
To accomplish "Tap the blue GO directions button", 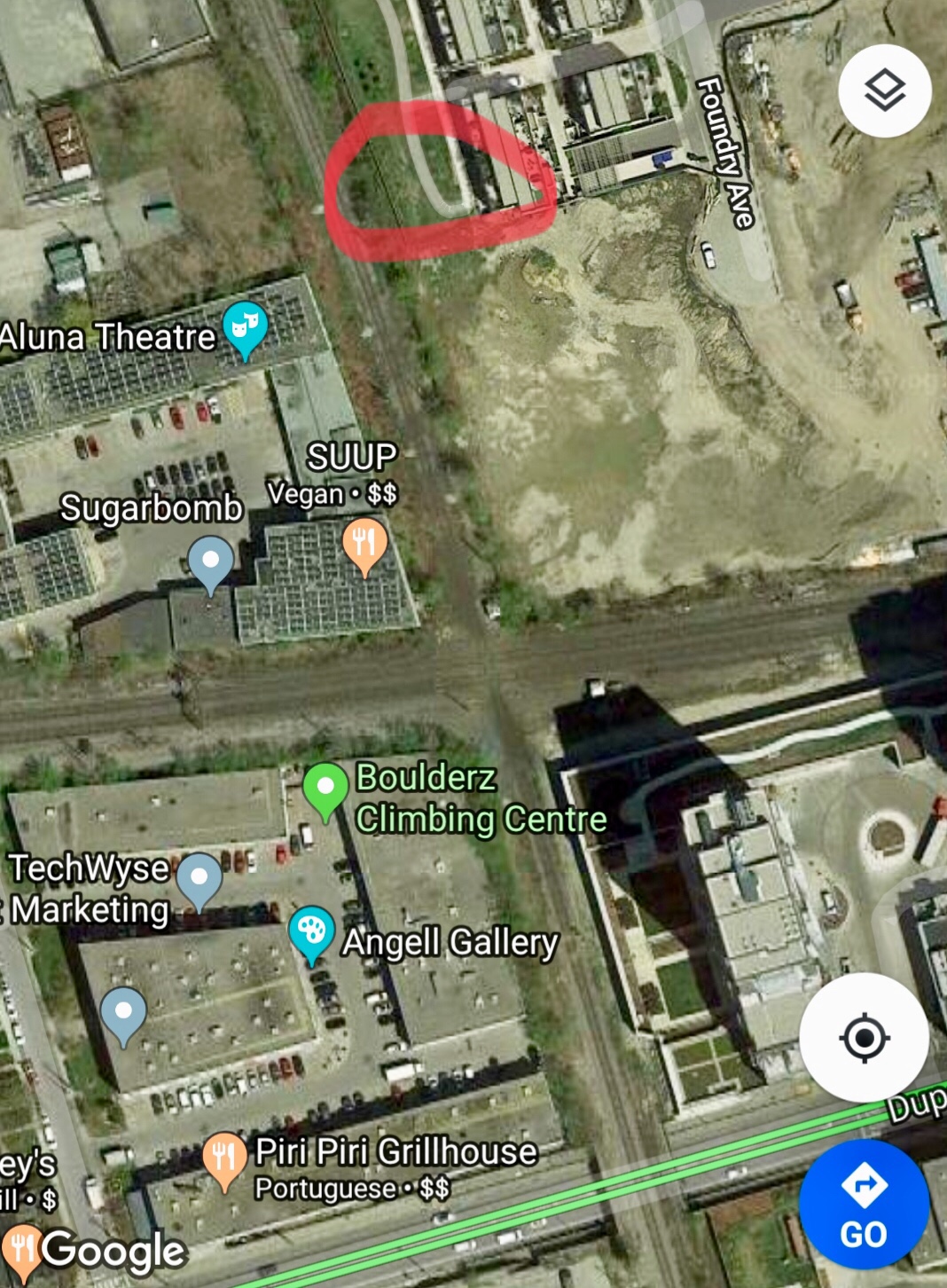I will point(863,1203).
